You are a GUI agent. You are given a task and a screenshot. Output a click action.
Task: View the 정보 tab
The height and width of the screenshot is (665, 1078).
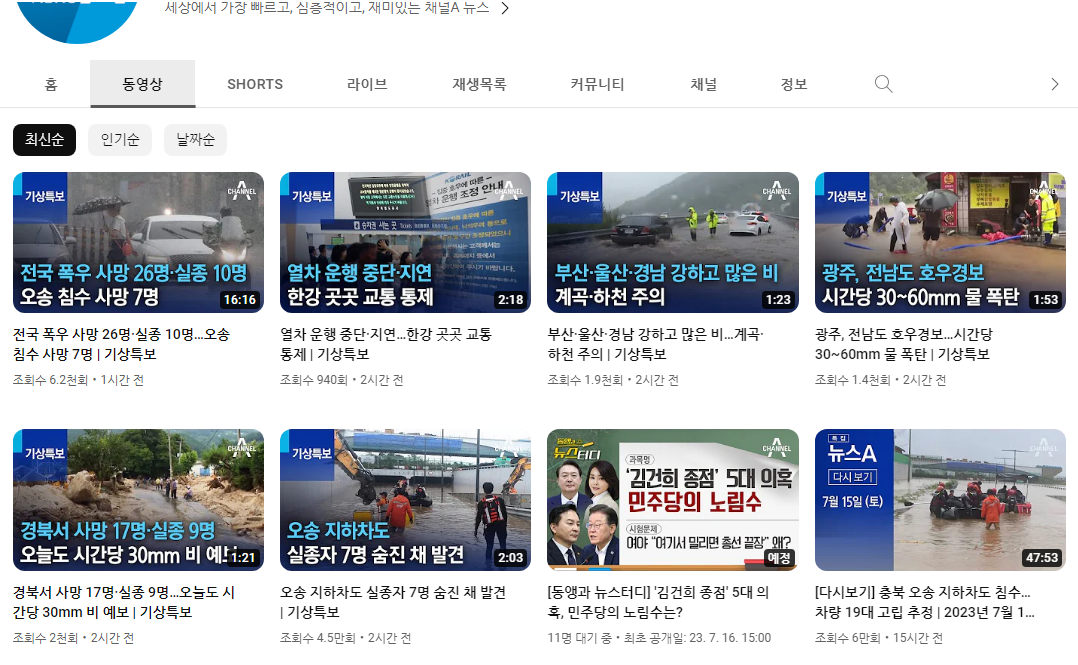pos(794,84)
